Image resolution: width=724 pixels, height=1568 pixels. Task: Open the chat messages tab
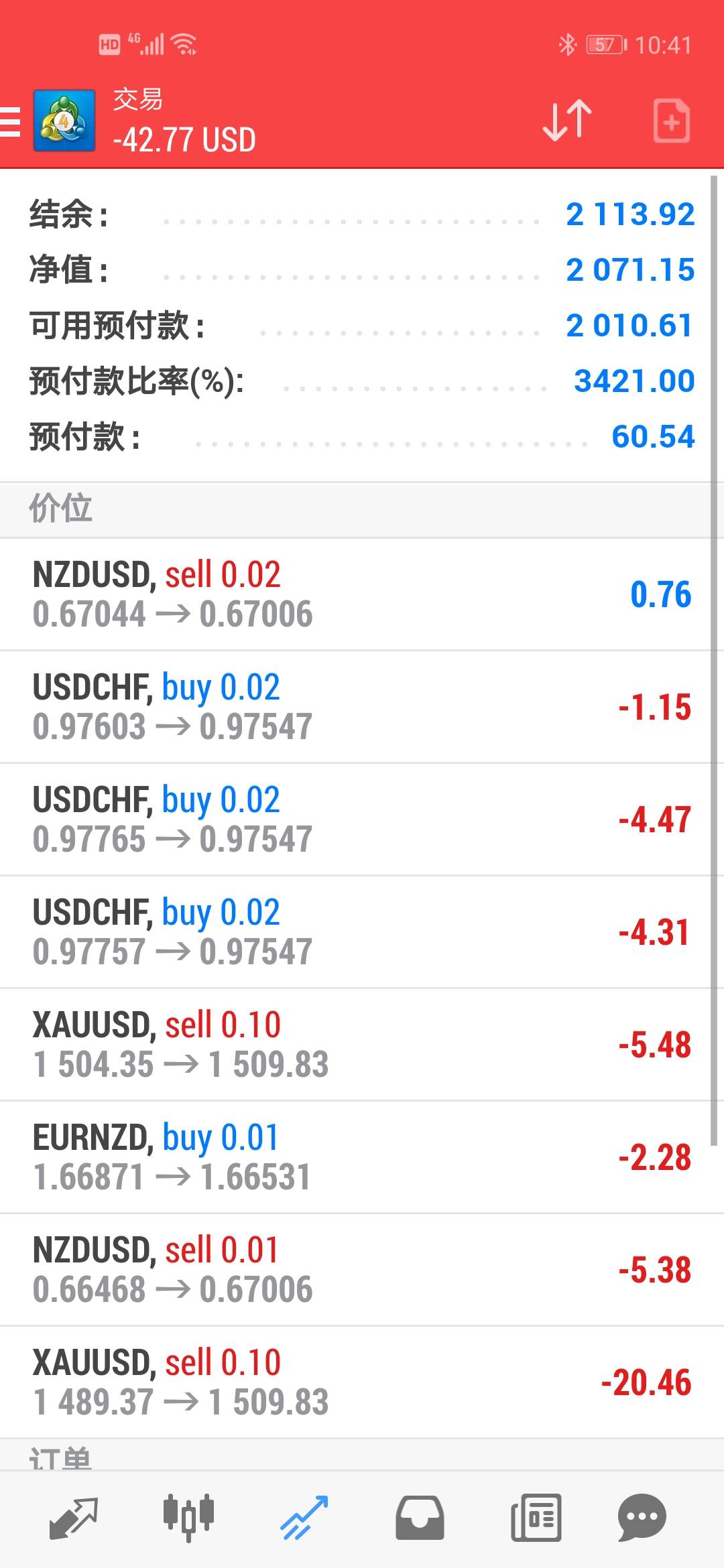642,1518
